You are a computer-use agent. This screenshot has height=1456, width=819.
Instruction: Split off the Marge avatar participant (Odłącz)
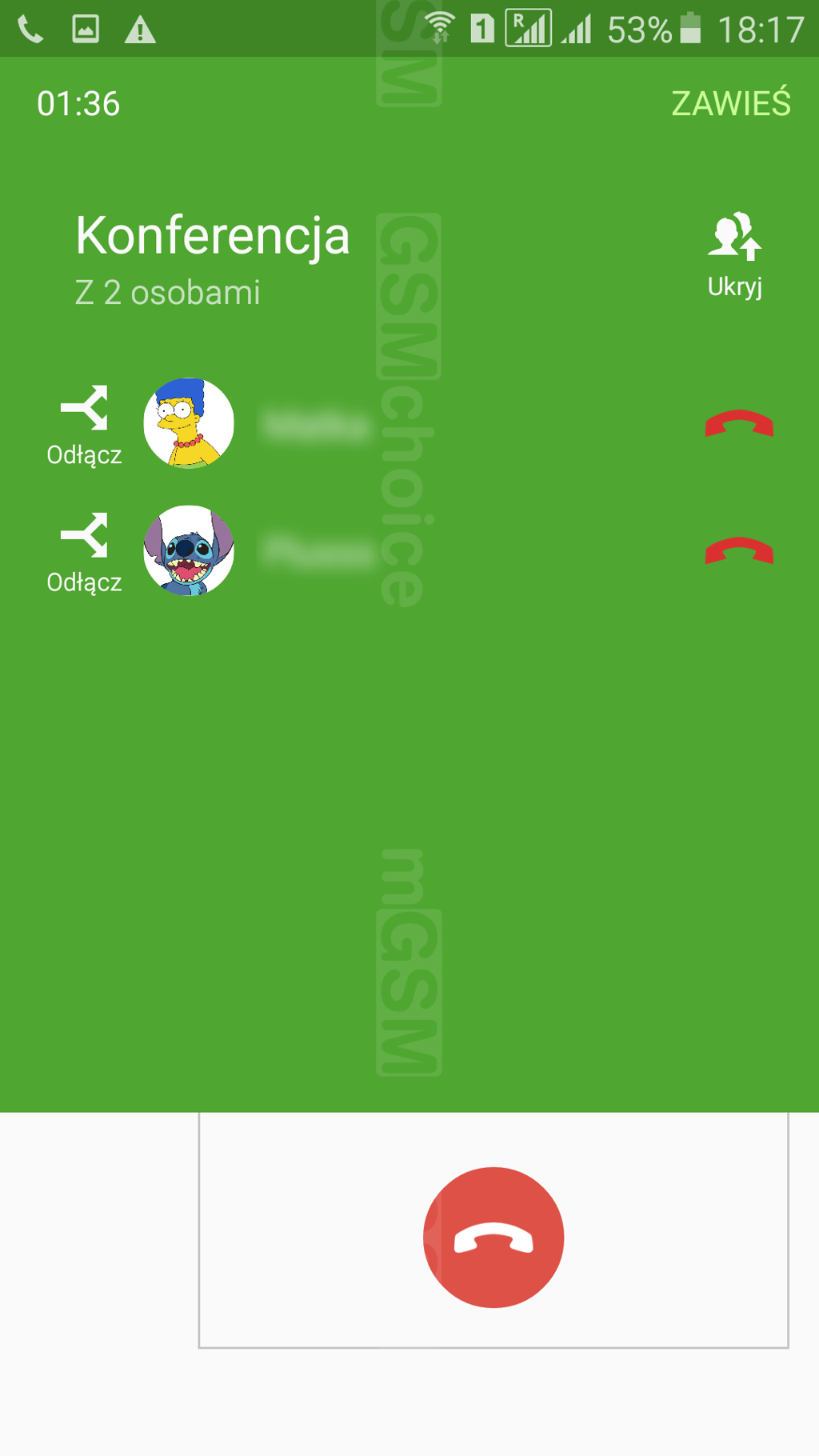click(x=84, y=426)
